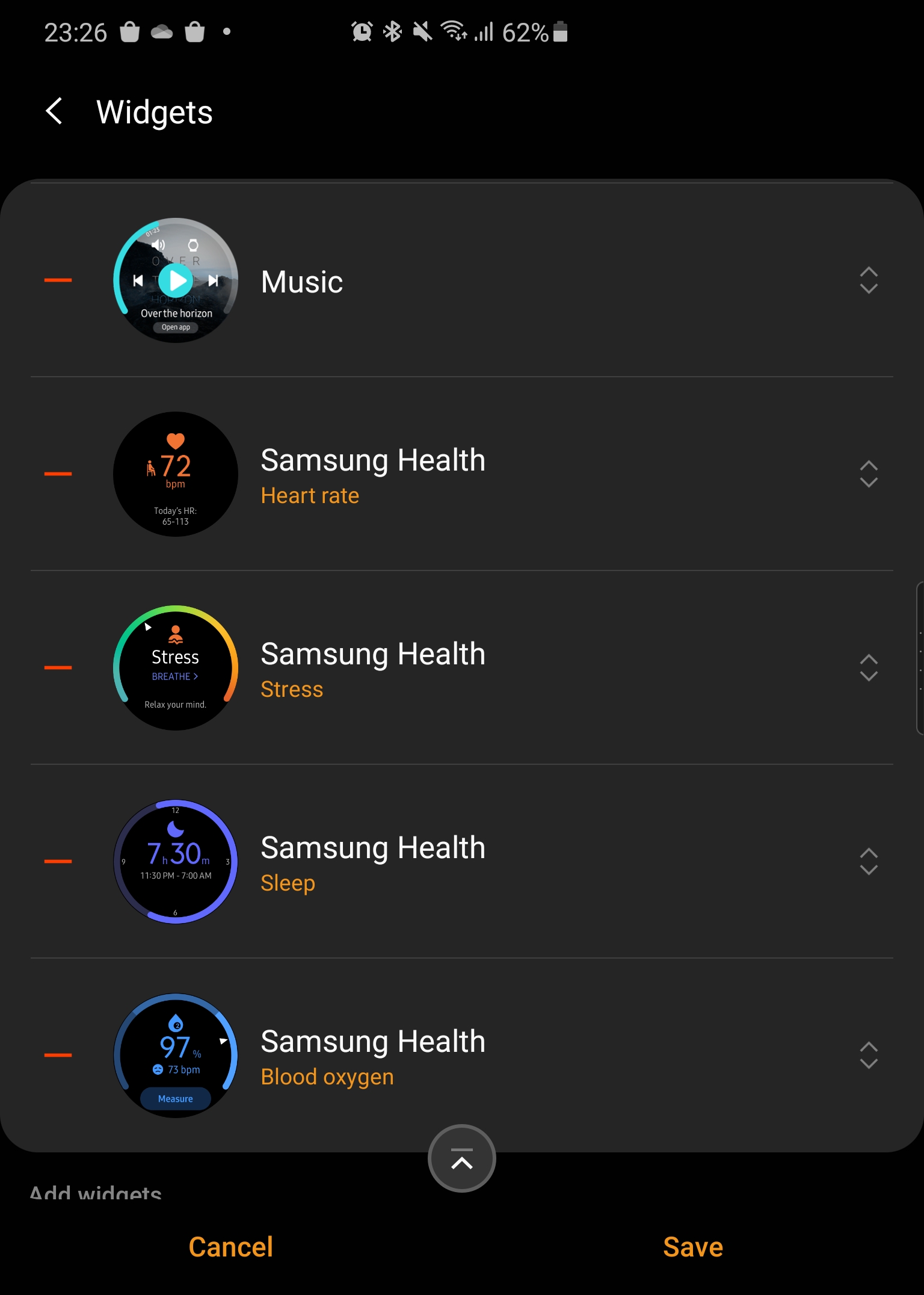Image resolution: width=924 pixels, height=1295 pixels.
Task: Remove the Music widget with minus button
Action: [58, 280]
